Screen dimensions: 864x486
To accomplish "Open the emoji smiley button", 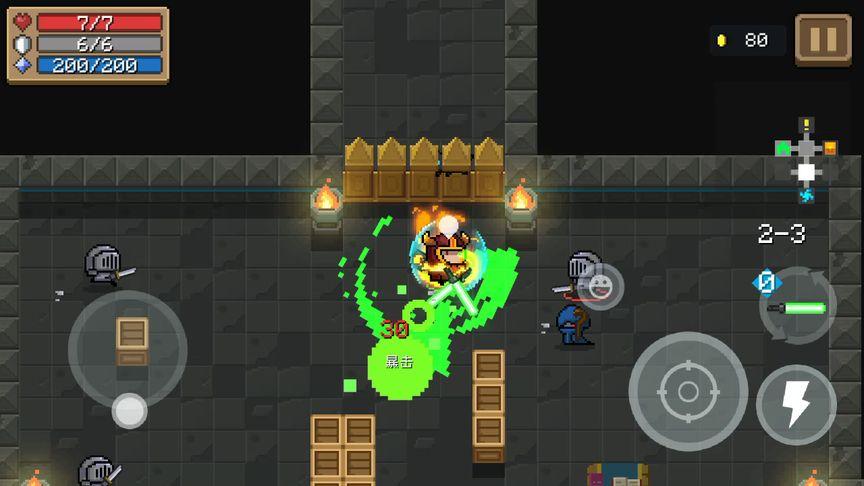I will tap(600, 287).
